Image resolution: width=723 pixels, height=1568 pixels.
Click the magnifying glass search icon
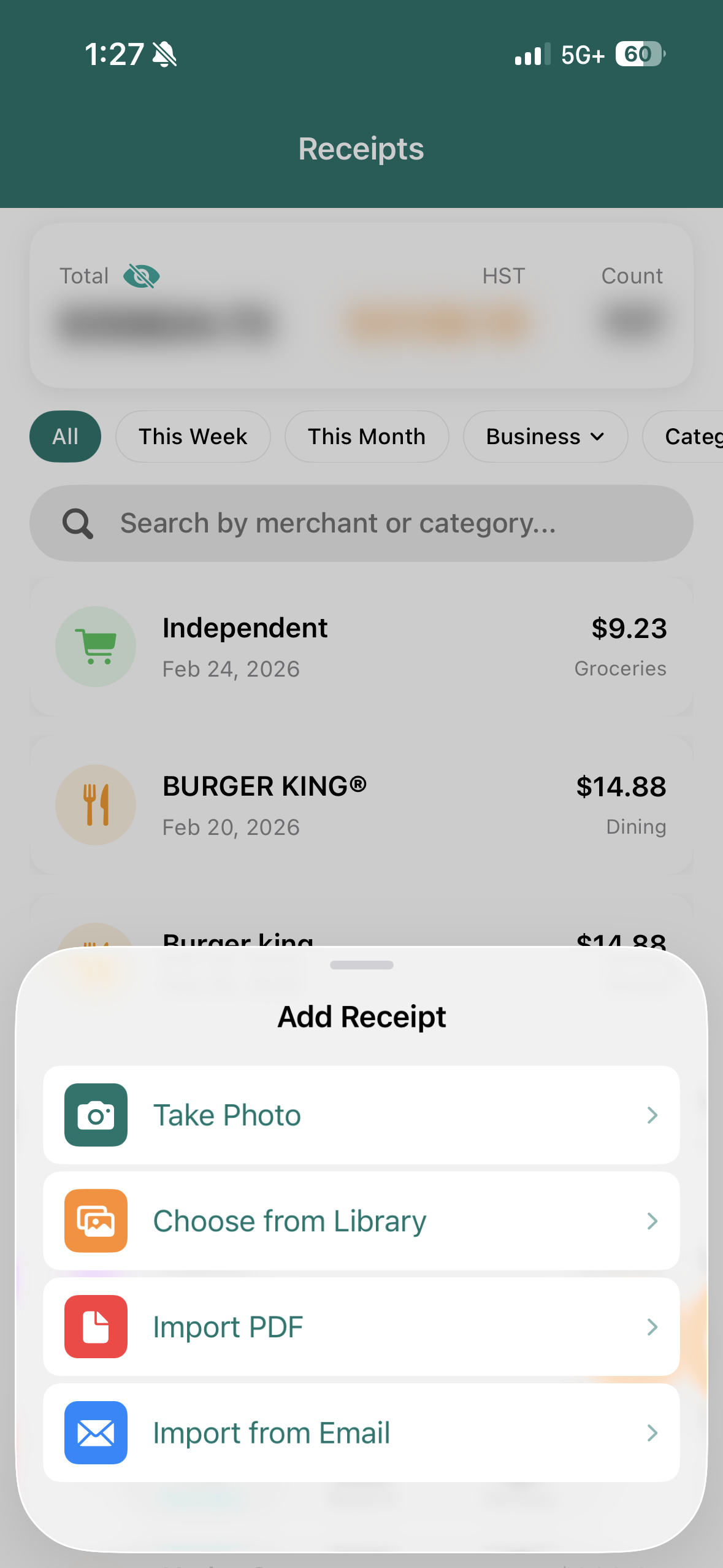77,523
